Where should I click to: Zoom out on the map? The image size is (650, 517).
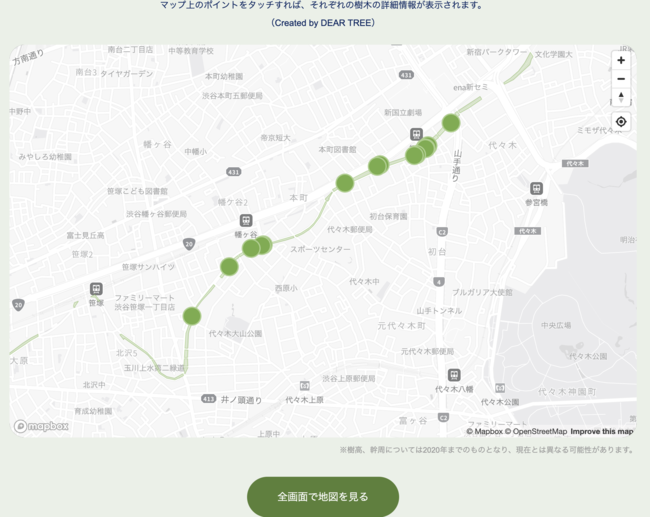point(621,79)
